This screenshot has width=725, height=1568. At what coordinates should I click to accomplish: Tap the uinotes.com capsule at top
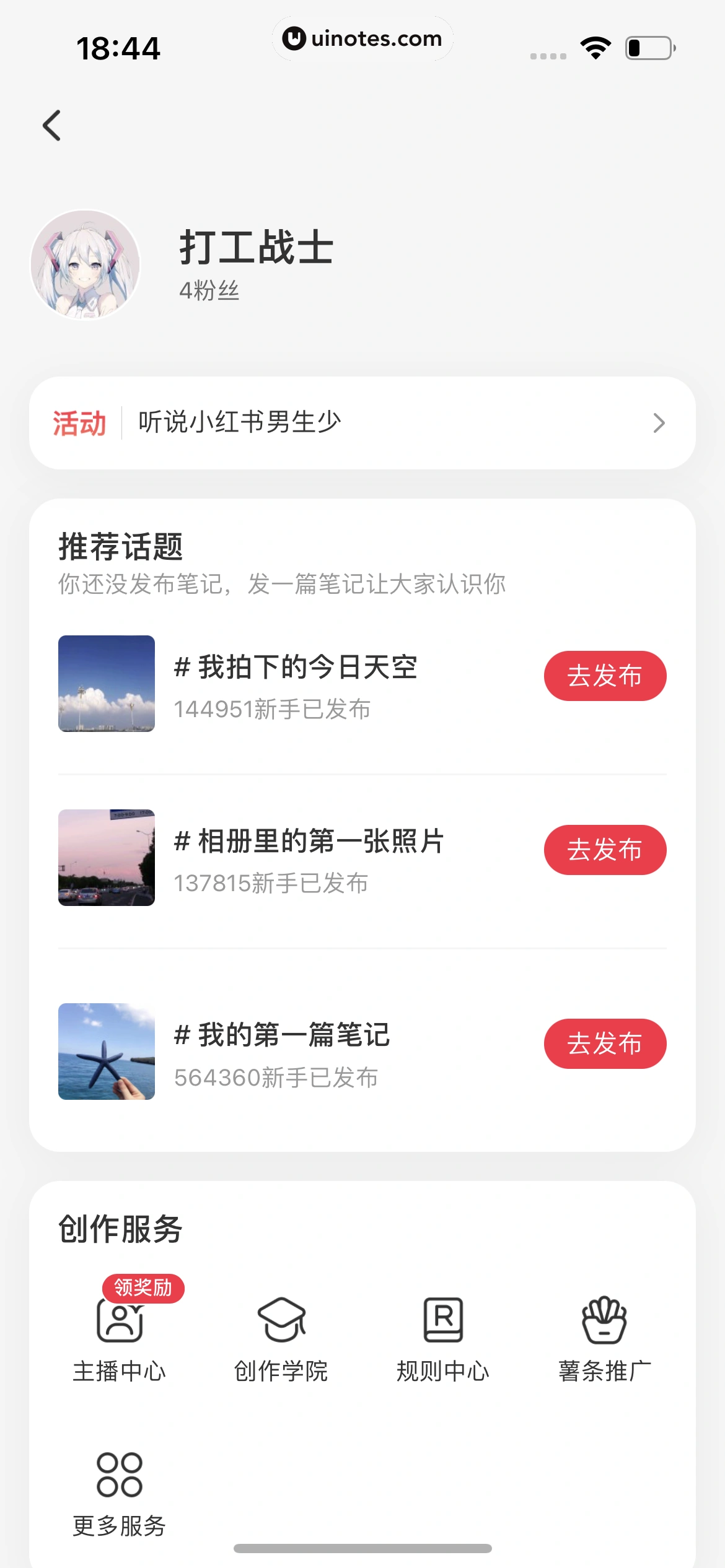pyautogui.click(x=362, y=38)
